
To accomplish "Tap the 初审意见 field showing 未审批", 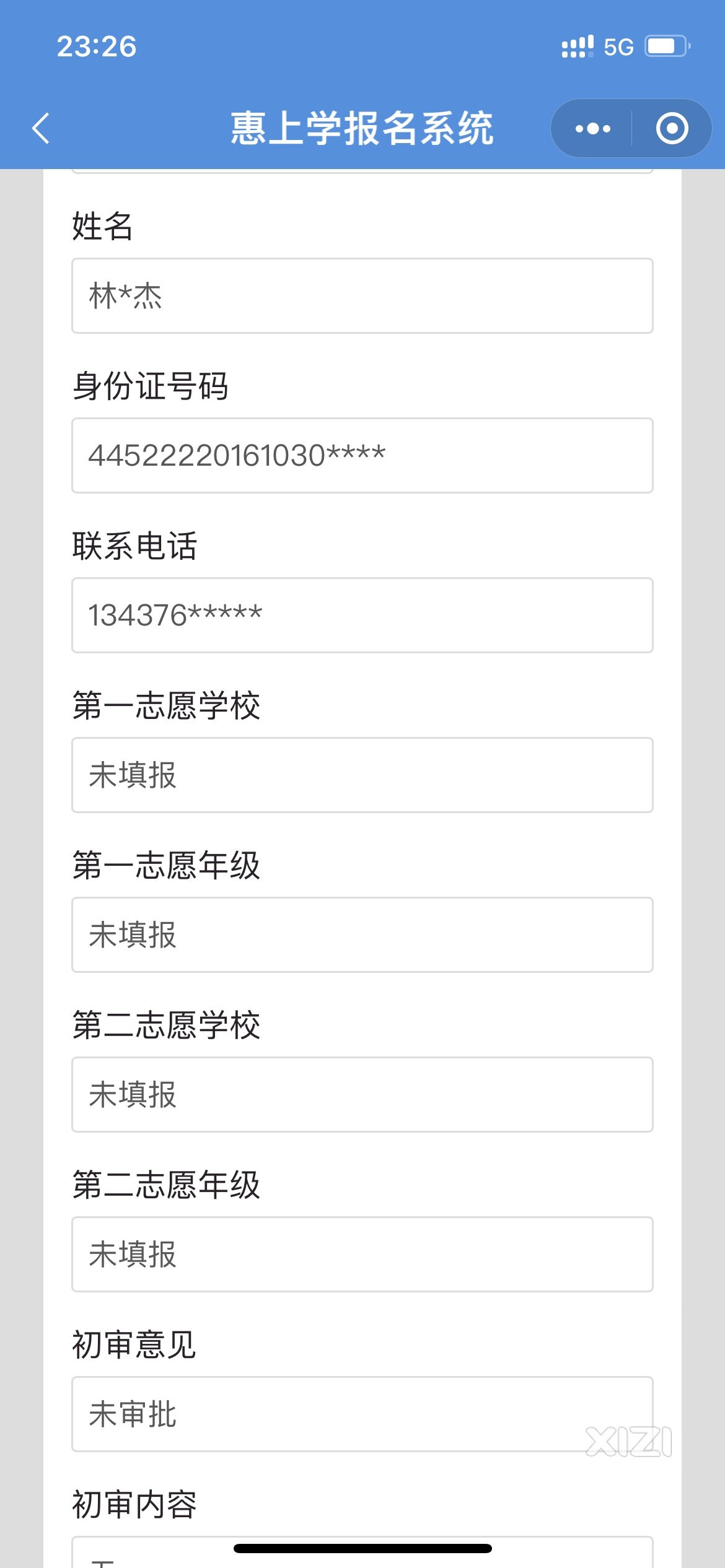I will pos(362,1414).
